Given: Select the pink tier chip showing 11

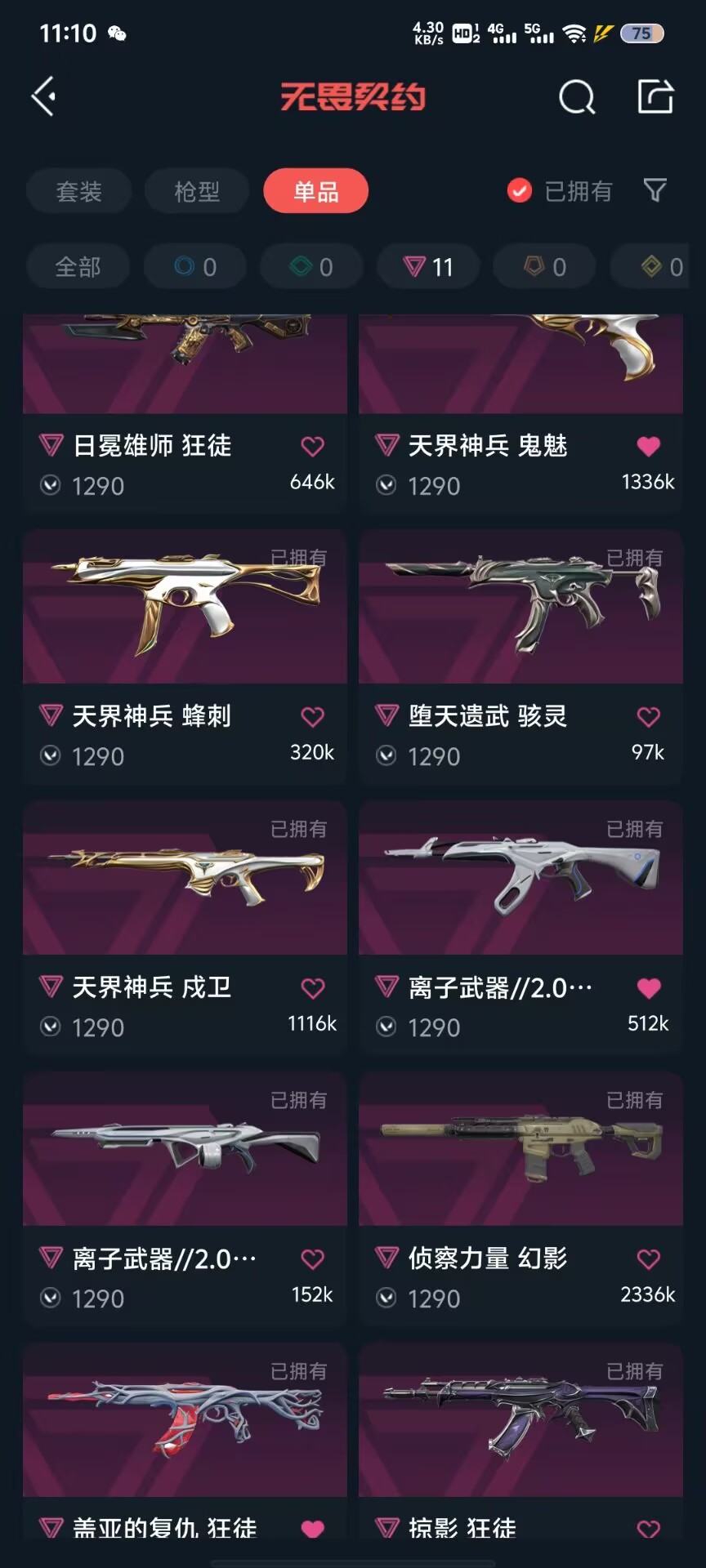Looking at the screenshot, I should pos(427,266).
